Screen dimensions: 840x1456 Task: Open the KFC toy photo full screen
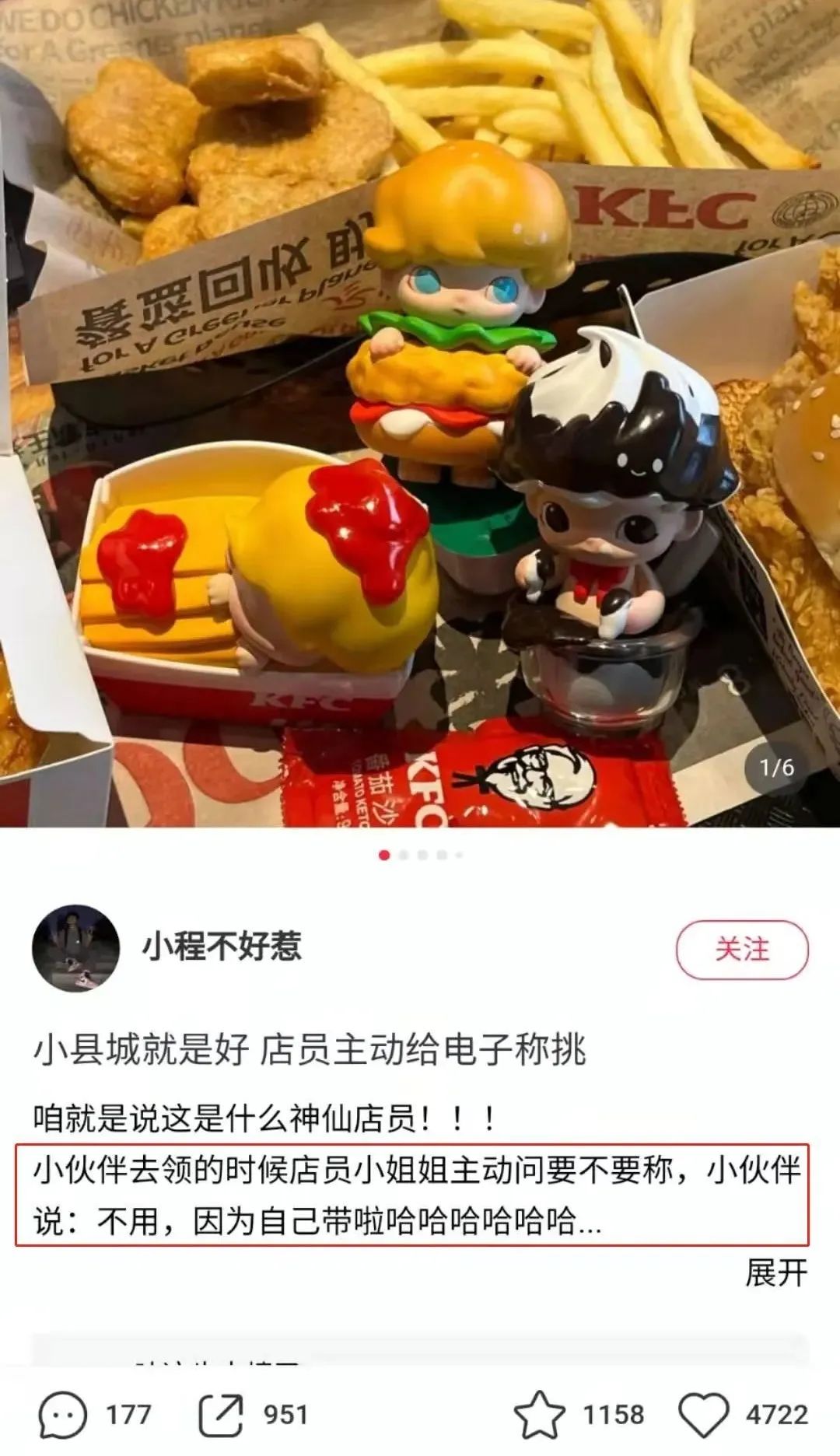420,412
